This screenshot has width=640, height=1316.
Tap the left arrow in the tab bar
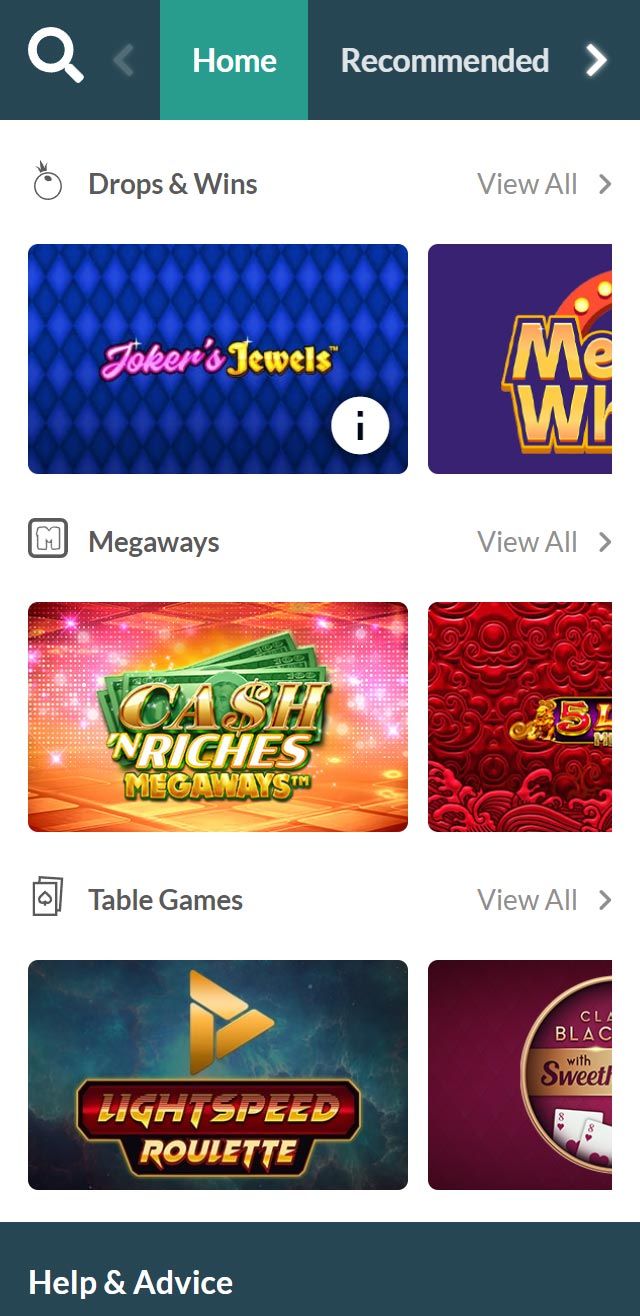click(124, 61)
